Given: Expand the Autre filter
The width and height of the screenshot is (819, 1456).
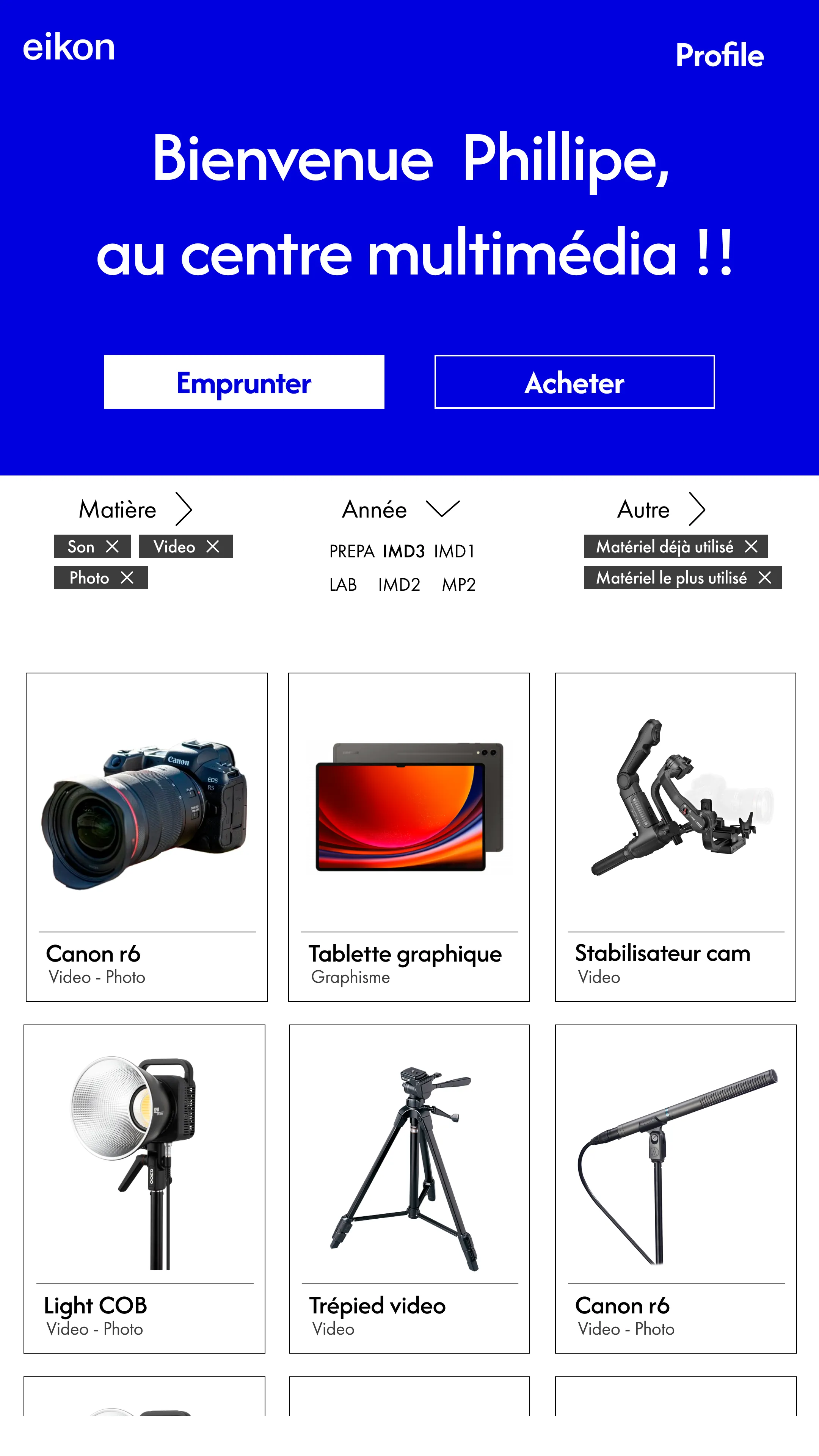Looking at the screenshot, I should (x=697, y=509).
